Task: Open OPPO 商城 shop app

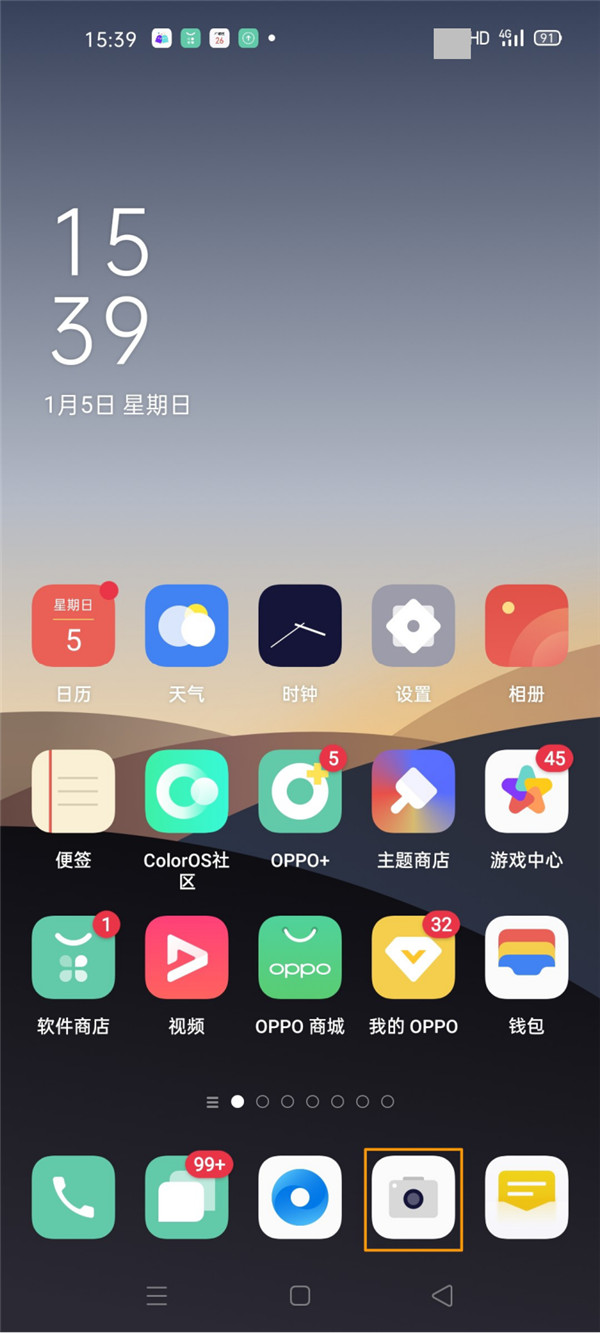Action: (x=300, y=957)
